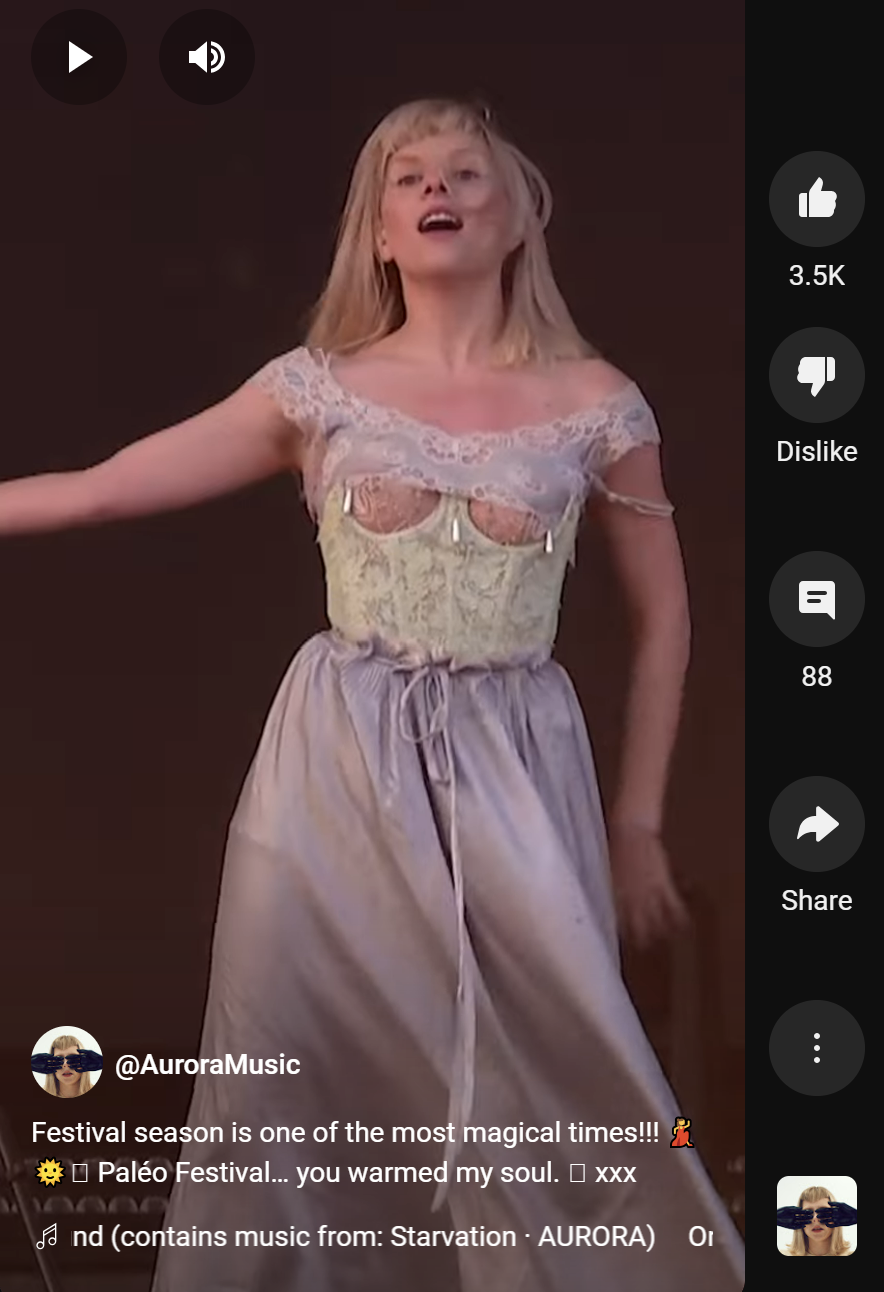Open the three-dot more options menu
Image resolution: width=884 pixels, height=1292 pixels.
point(816,1048)
